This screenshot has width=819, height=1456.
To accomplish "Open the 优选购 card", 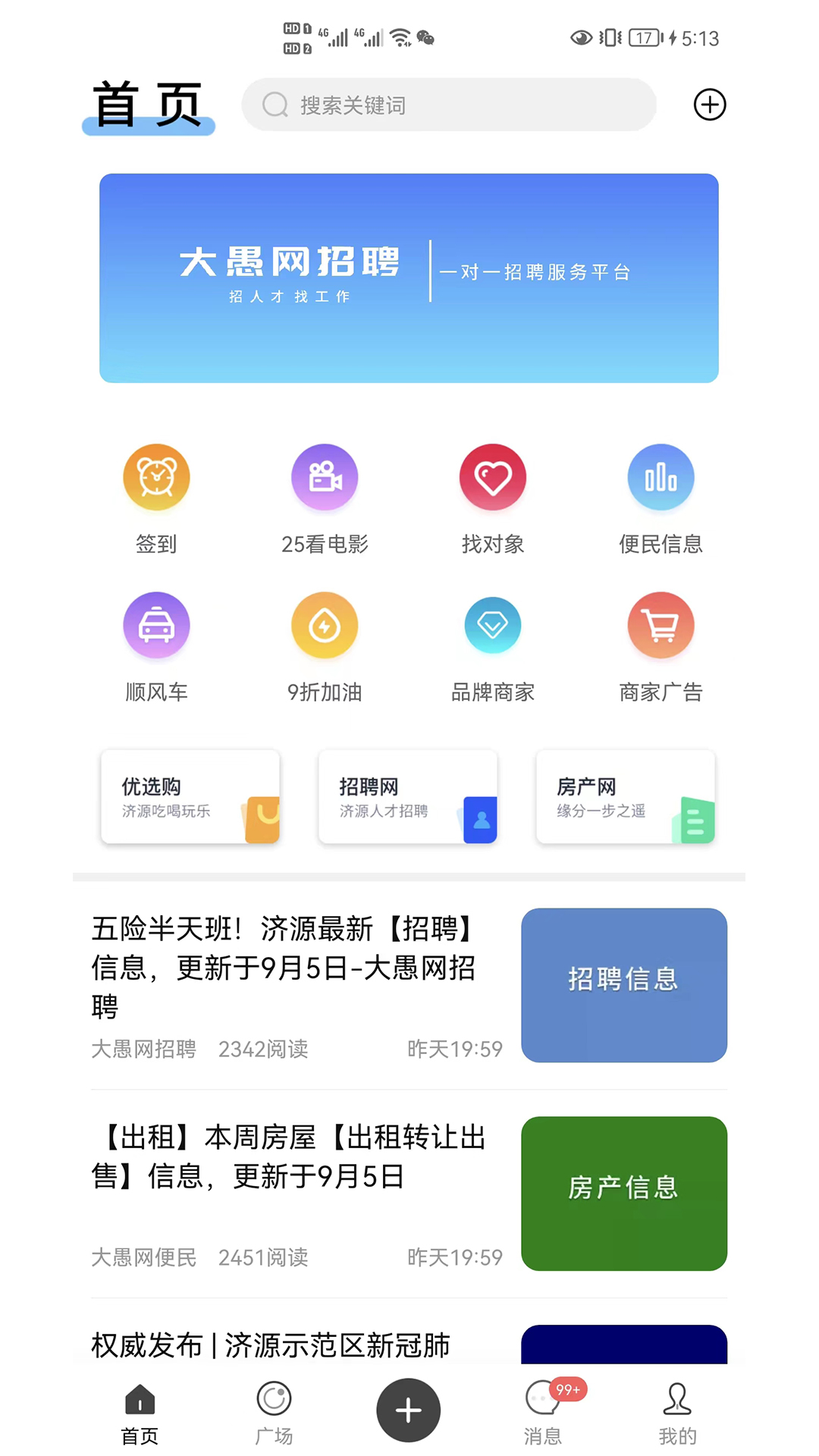I will 190,796.
